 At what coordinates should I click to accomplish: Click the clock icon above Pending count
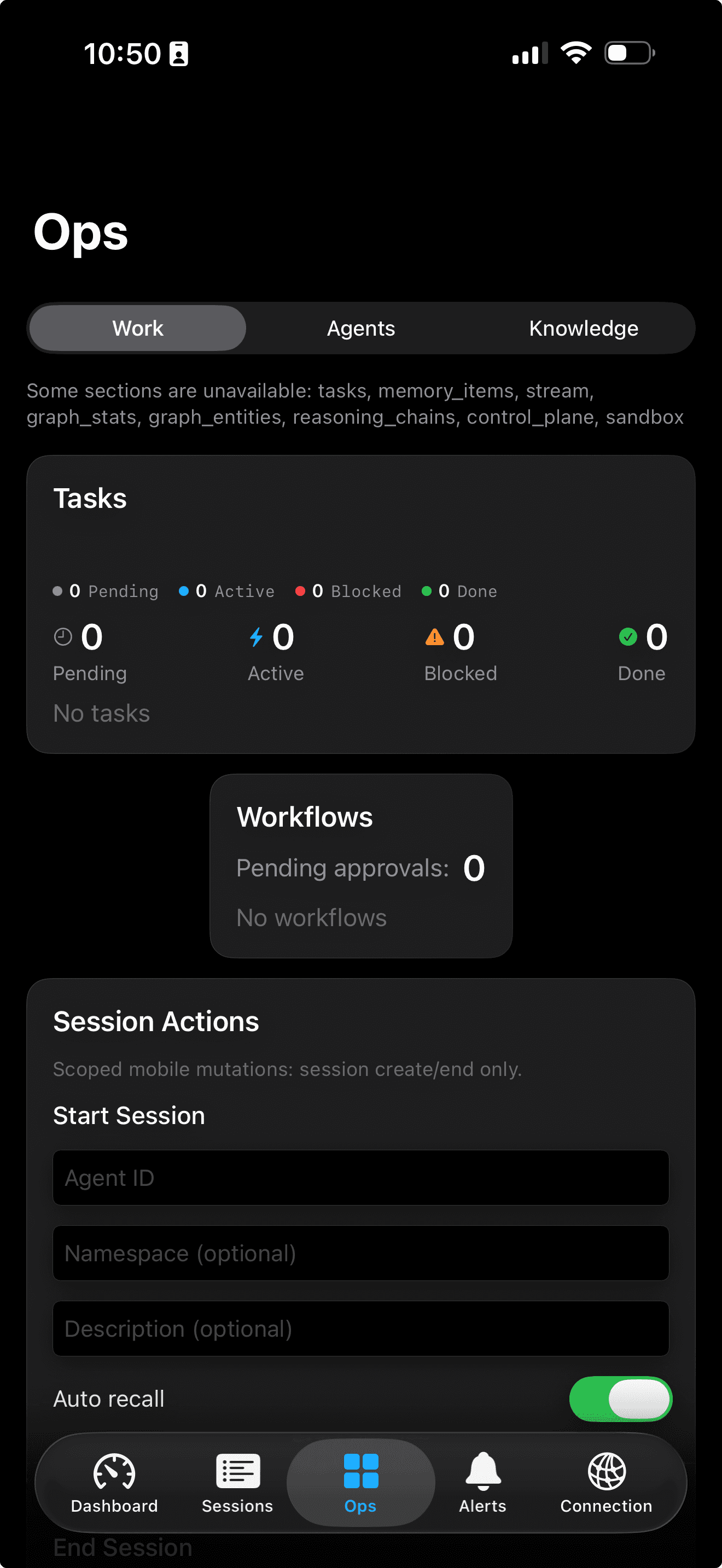(63, 637)
